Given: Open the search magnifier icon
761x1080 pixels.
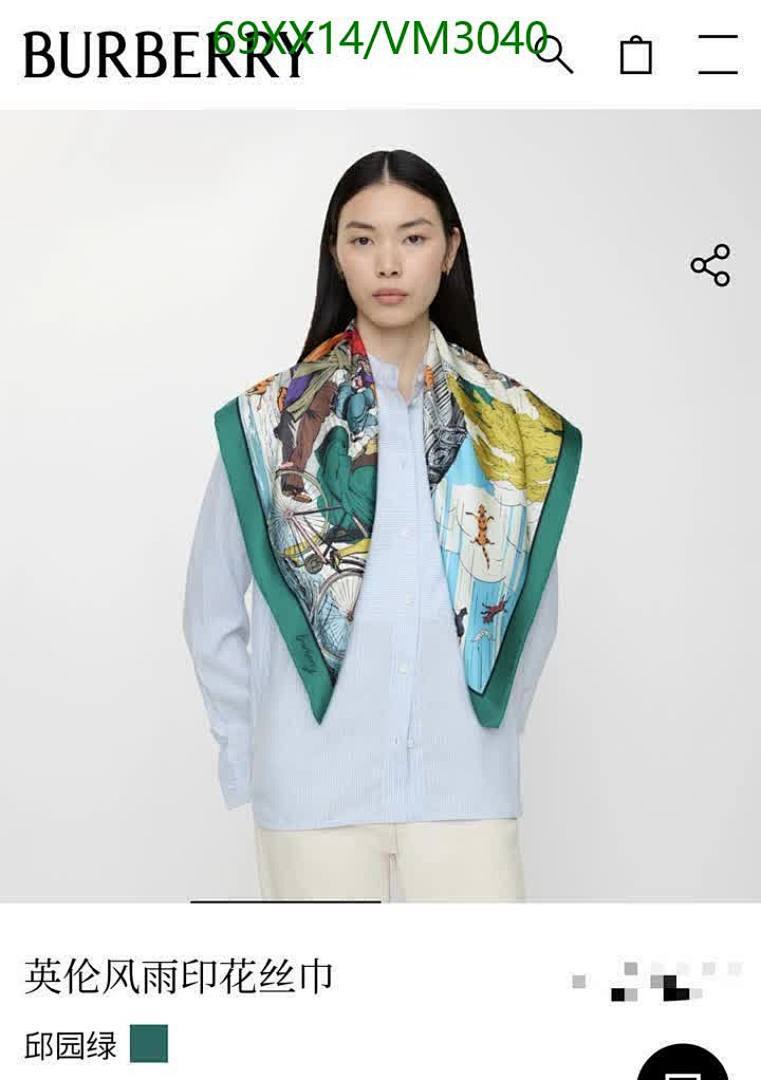Looking at the screenshot, I should [x=555, y=53].
